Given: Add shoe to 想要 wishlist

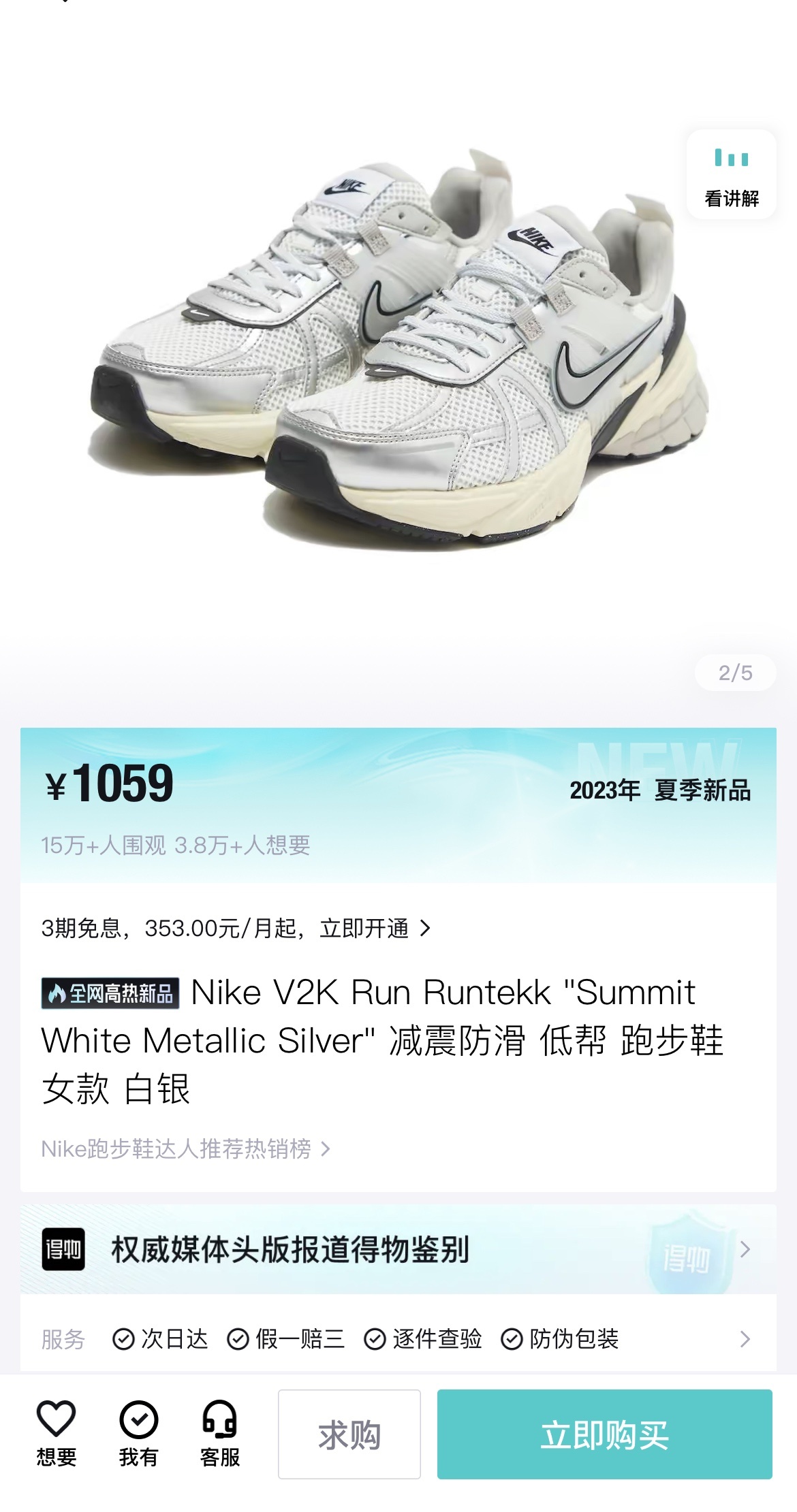Looking at the screenshot, I should tap(56, 1433).
